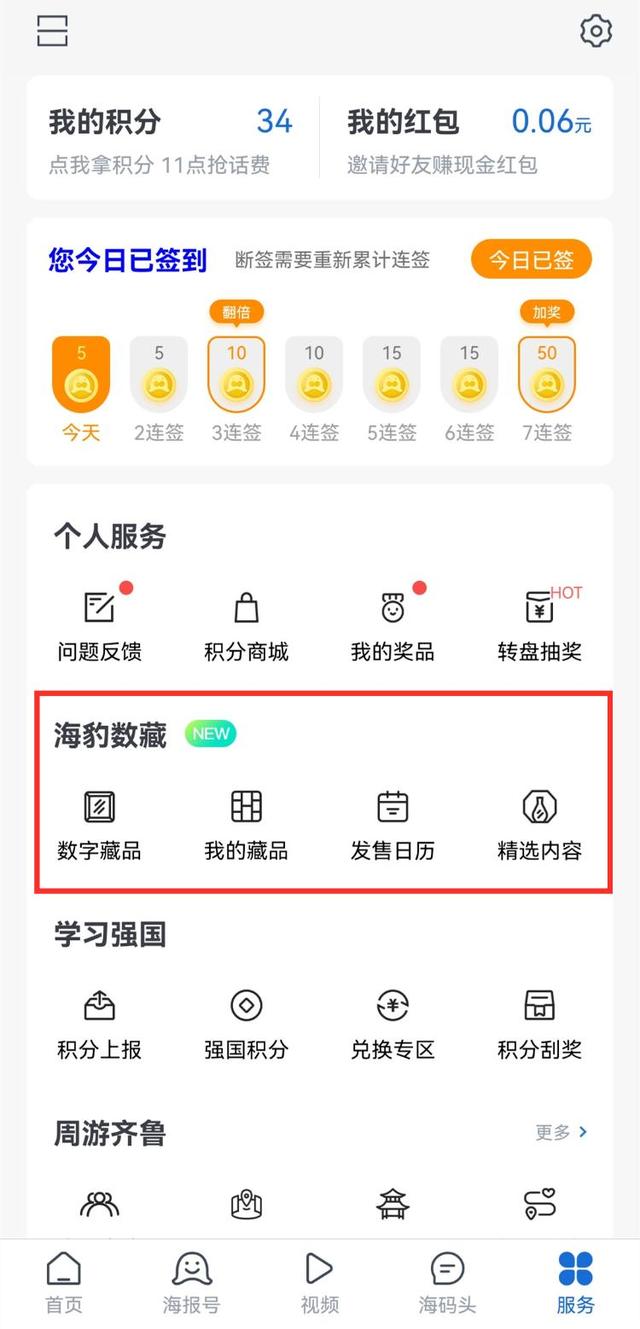Tap 更多 link in 周游齐鲁
The height and width of the screenshot is (1329, 640).
(x=561, y=1132)
